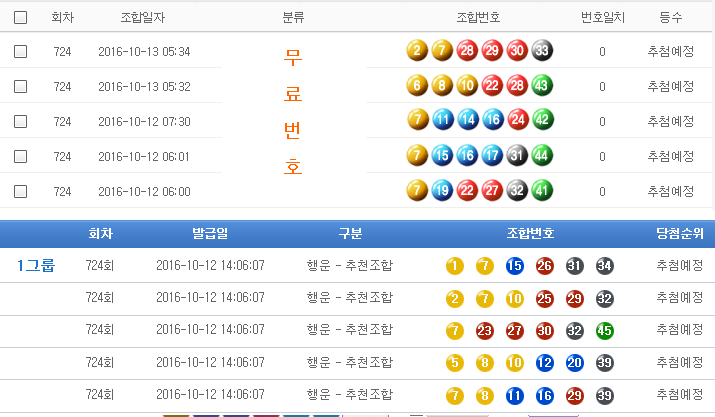715x417 pixels.
Task: Check the 2016-10-12 06:00 row checkbox
Action: 20,191
